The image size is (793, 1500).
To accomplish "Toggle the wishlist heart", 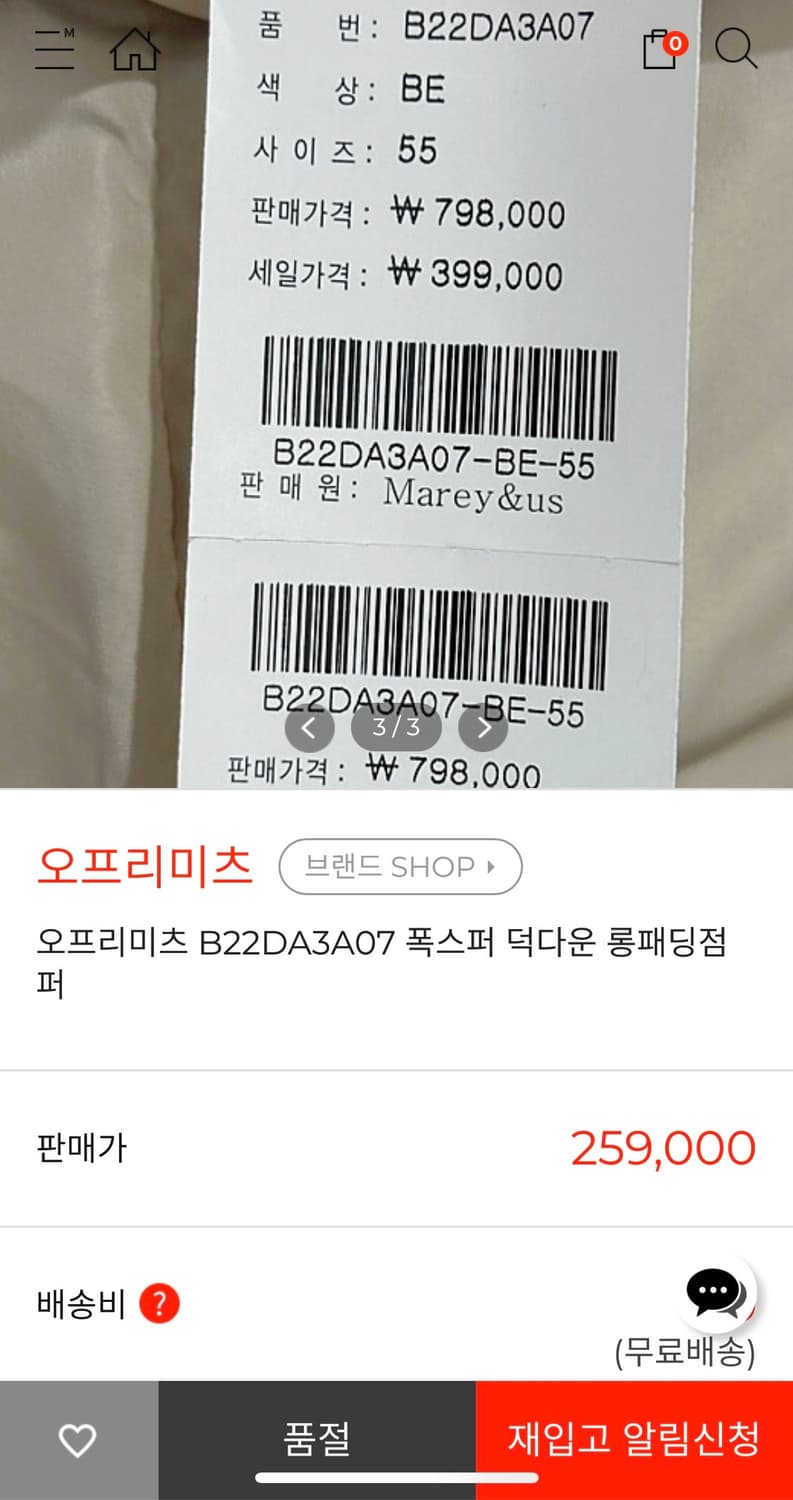I will (78, 1440).
